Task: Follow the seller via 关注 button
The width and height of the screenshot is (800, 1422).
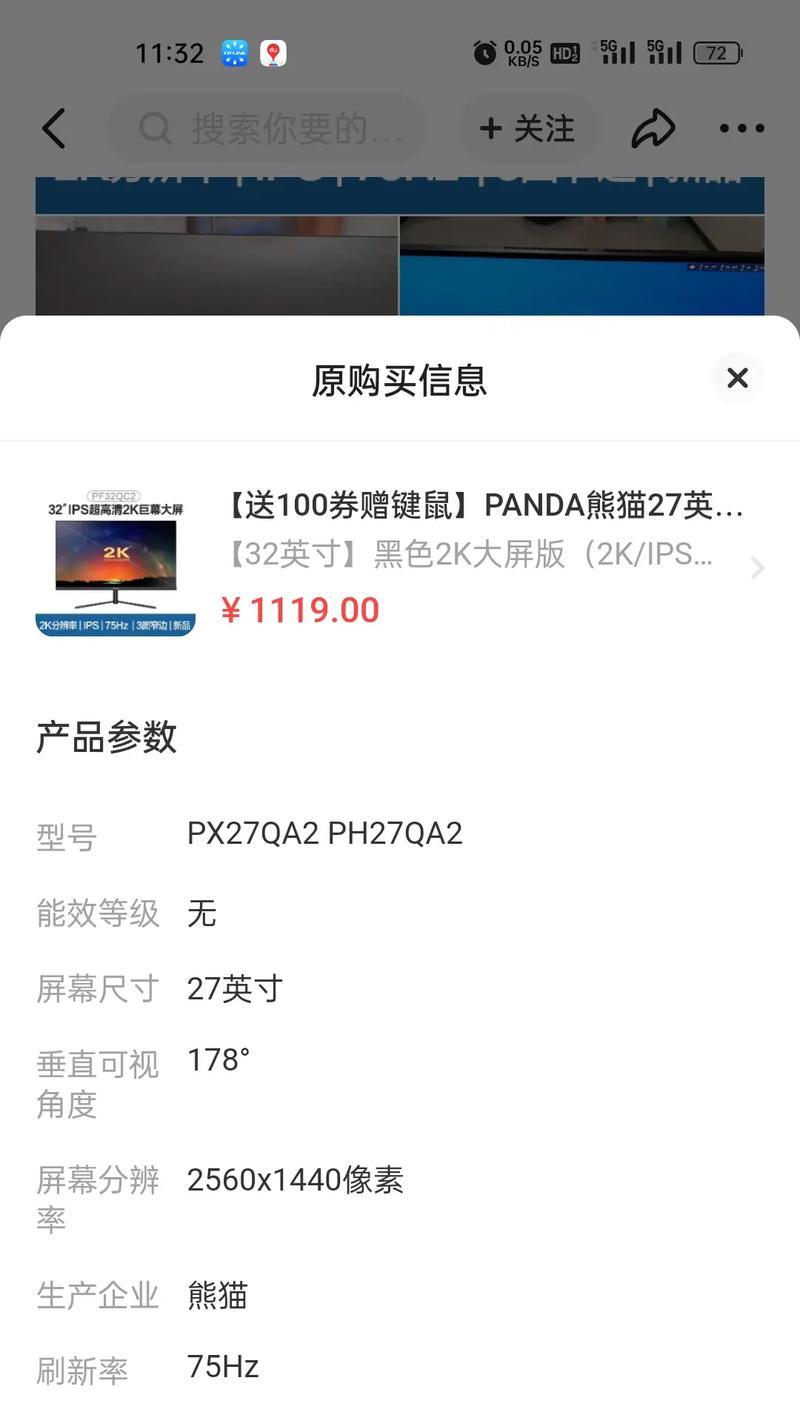Action: tap(528, 129)
